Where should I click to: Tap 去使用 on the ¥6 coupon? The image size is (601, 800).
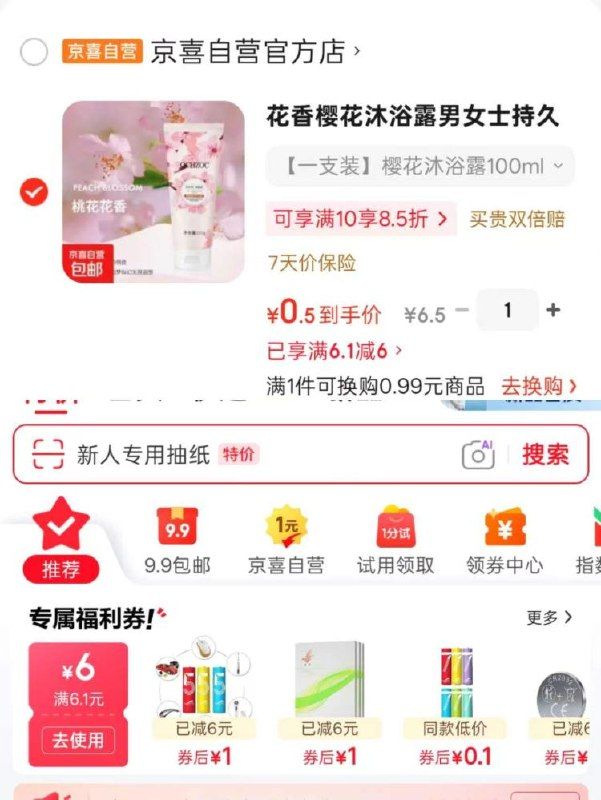point(78,741)
